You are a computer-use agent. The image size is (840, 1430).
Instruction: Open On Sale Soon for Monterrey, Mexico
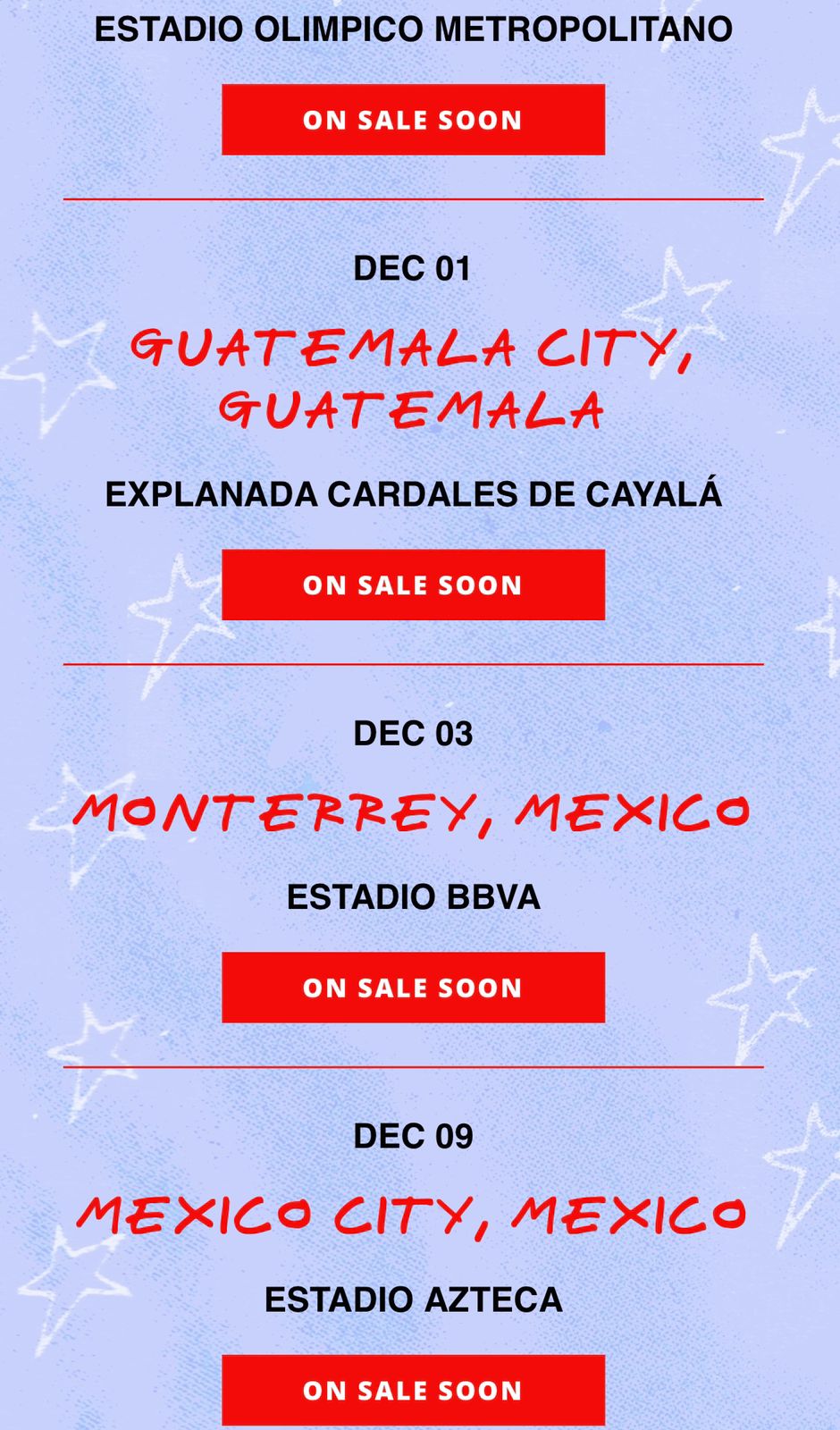(413, 987)
